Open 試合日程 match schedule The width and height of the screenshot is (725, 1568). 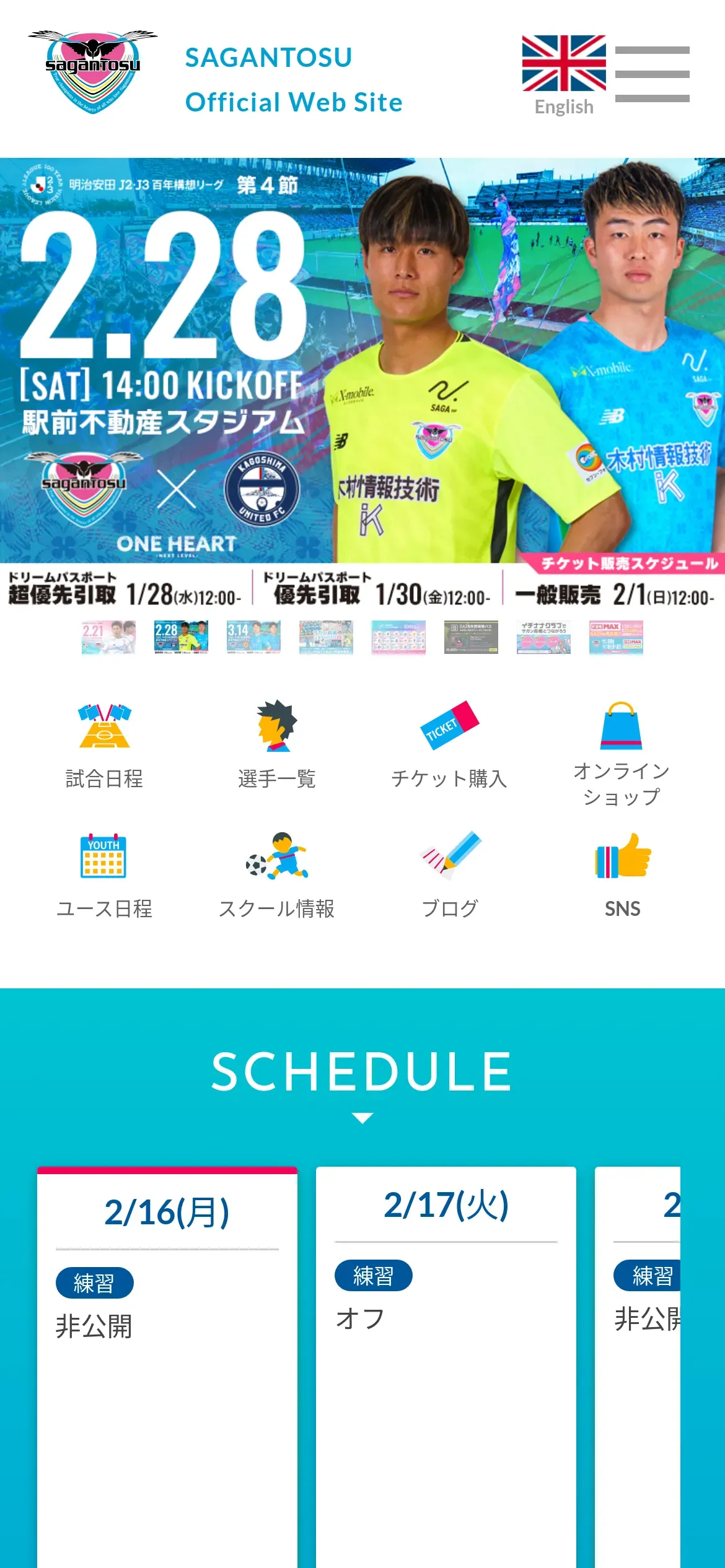click(104, 746)
